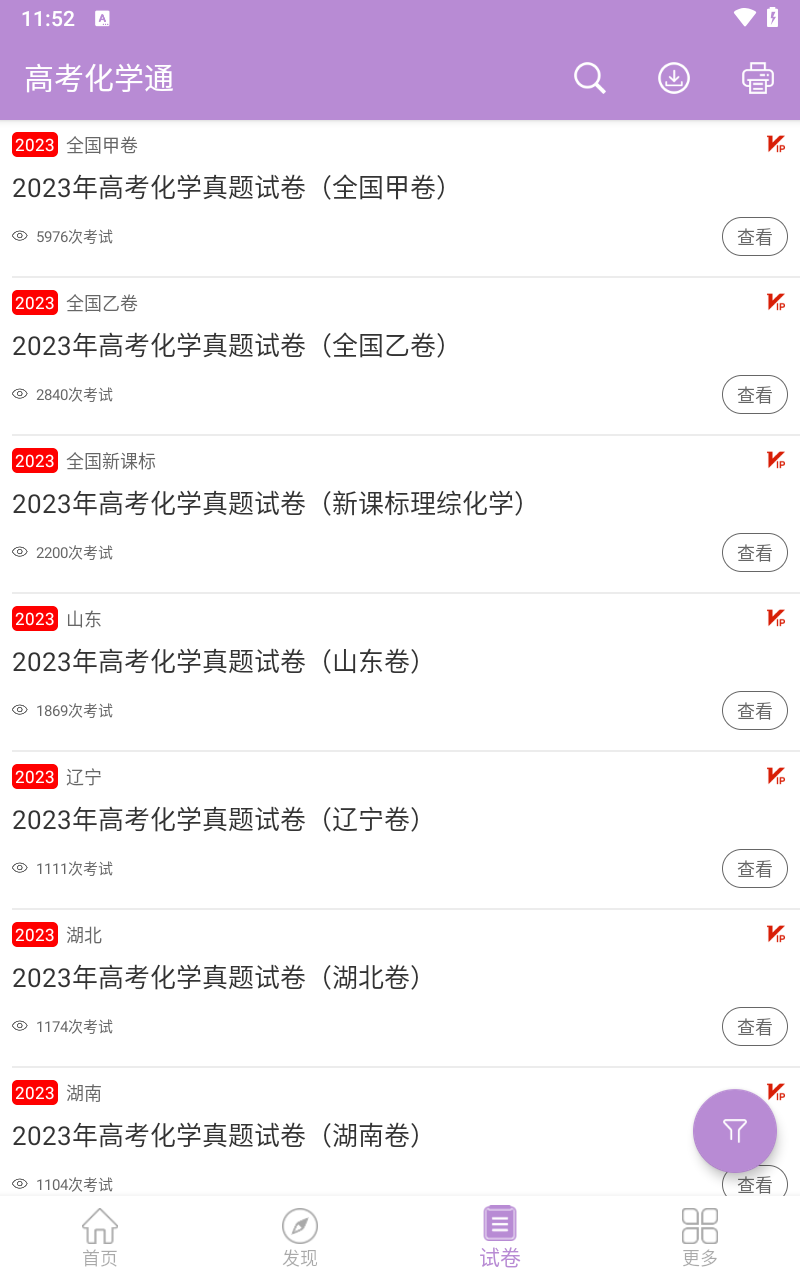Open 2023年高考化学真题试卷（全国乙卷）
Viewport: 800px width, 1280px height.
(x=230, y=346)
